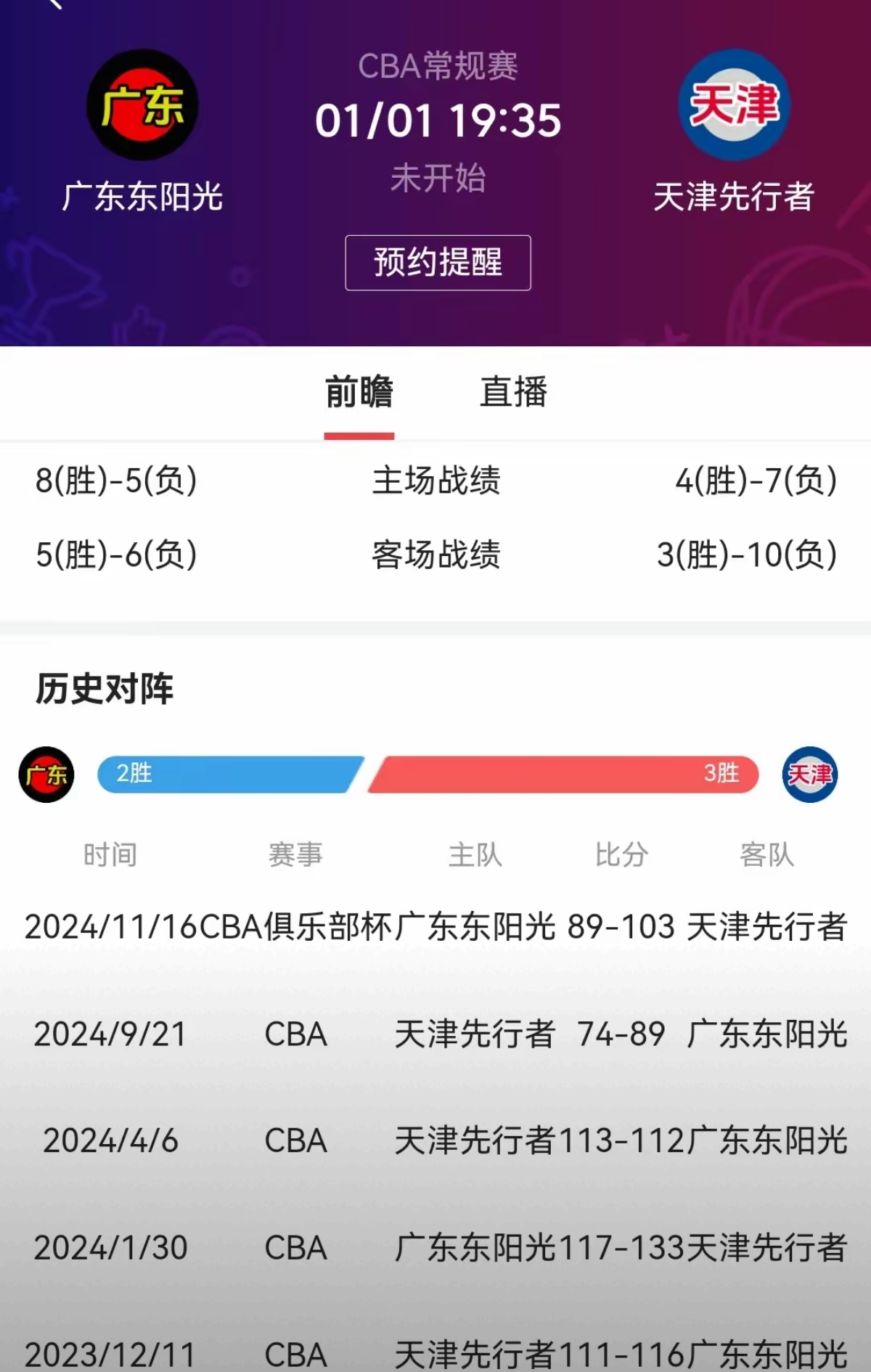Click the 2胜-3胜 head-to-head ratio bar
The height and width of the screenshot is (1372, 871).
point(428,774)
